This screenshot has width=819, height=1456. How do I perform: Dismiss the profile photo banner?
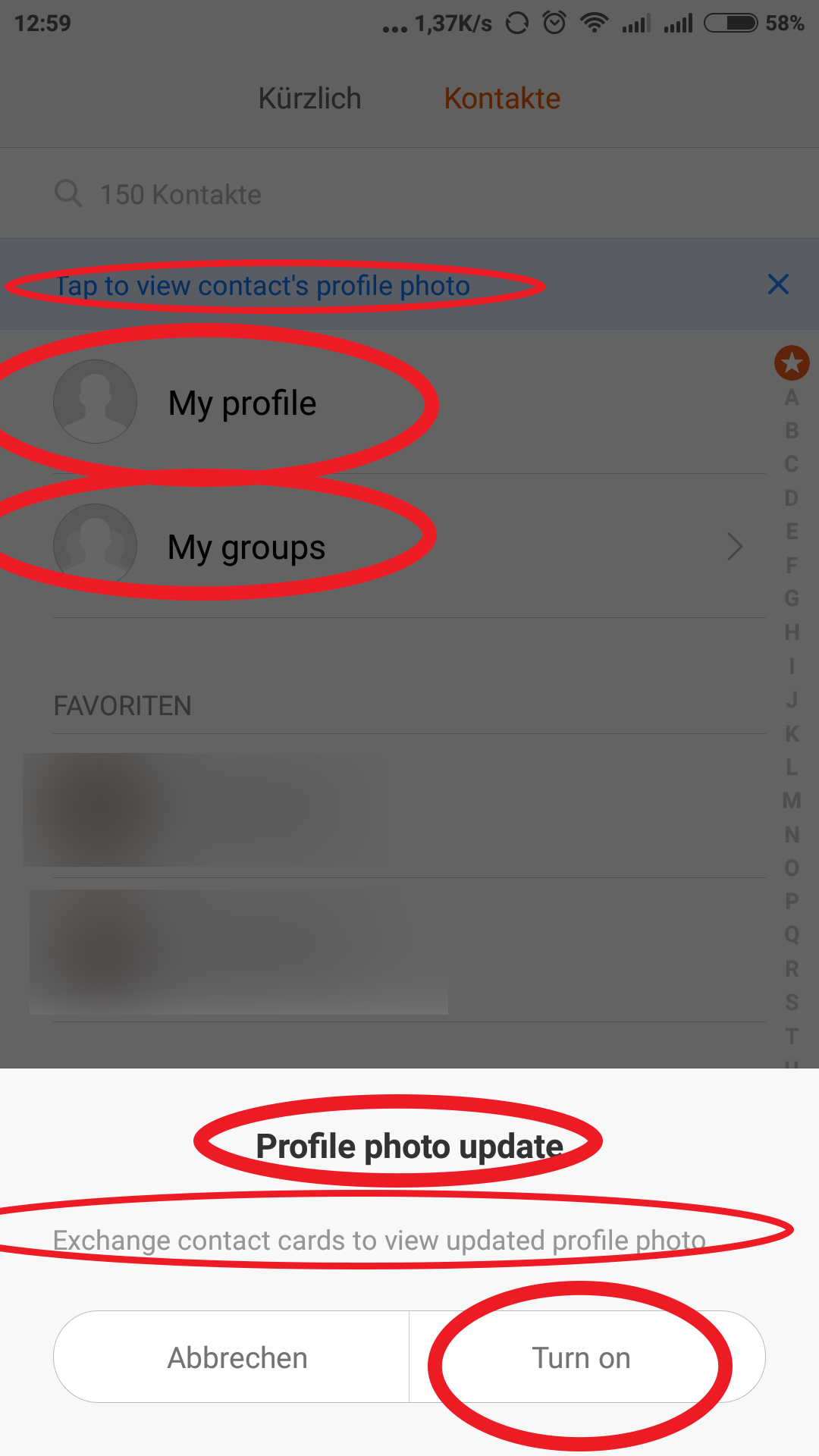tap(779, 284)
